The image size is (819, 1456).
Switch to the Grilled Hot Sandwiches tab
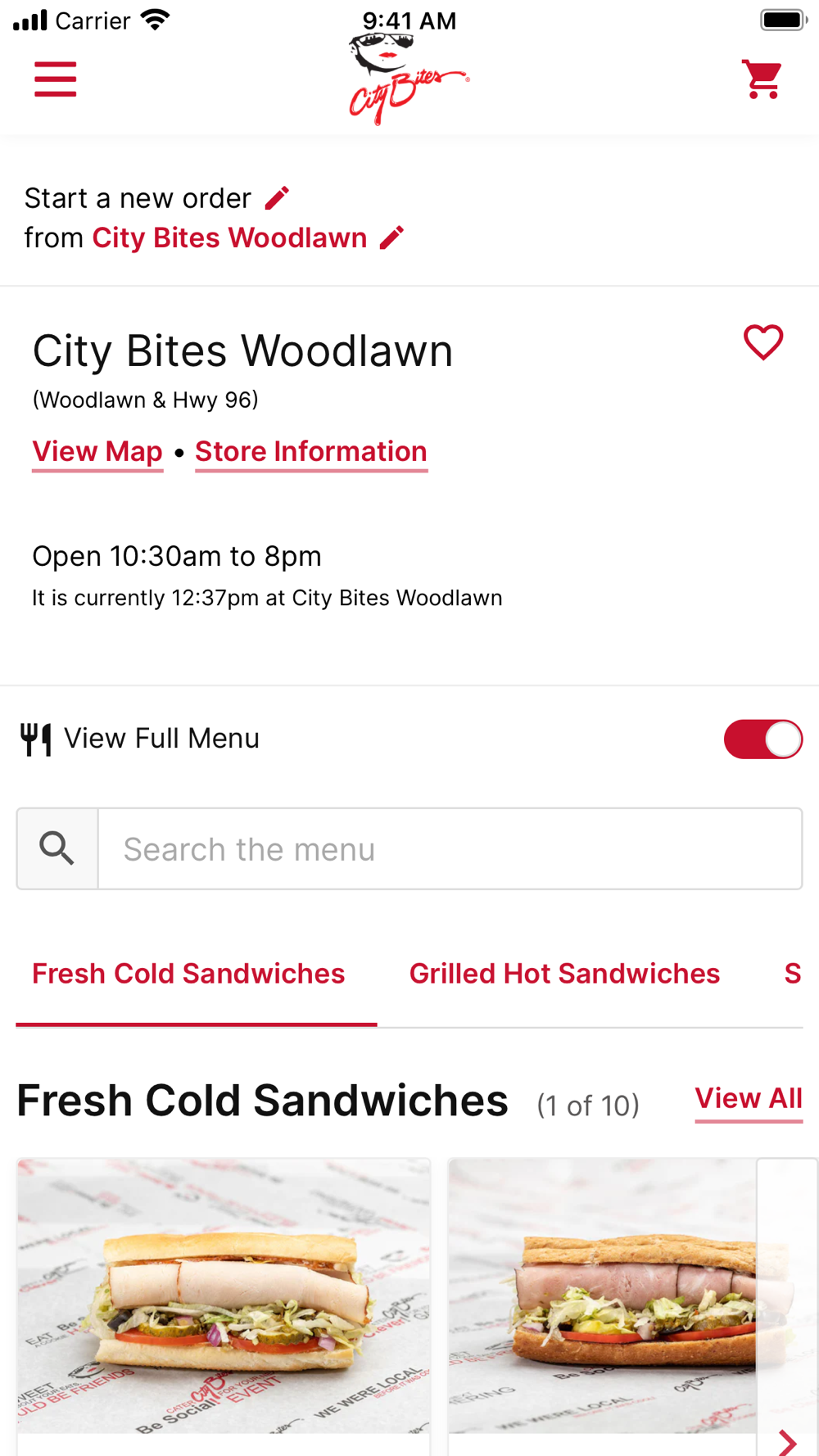tap(564, 974)
